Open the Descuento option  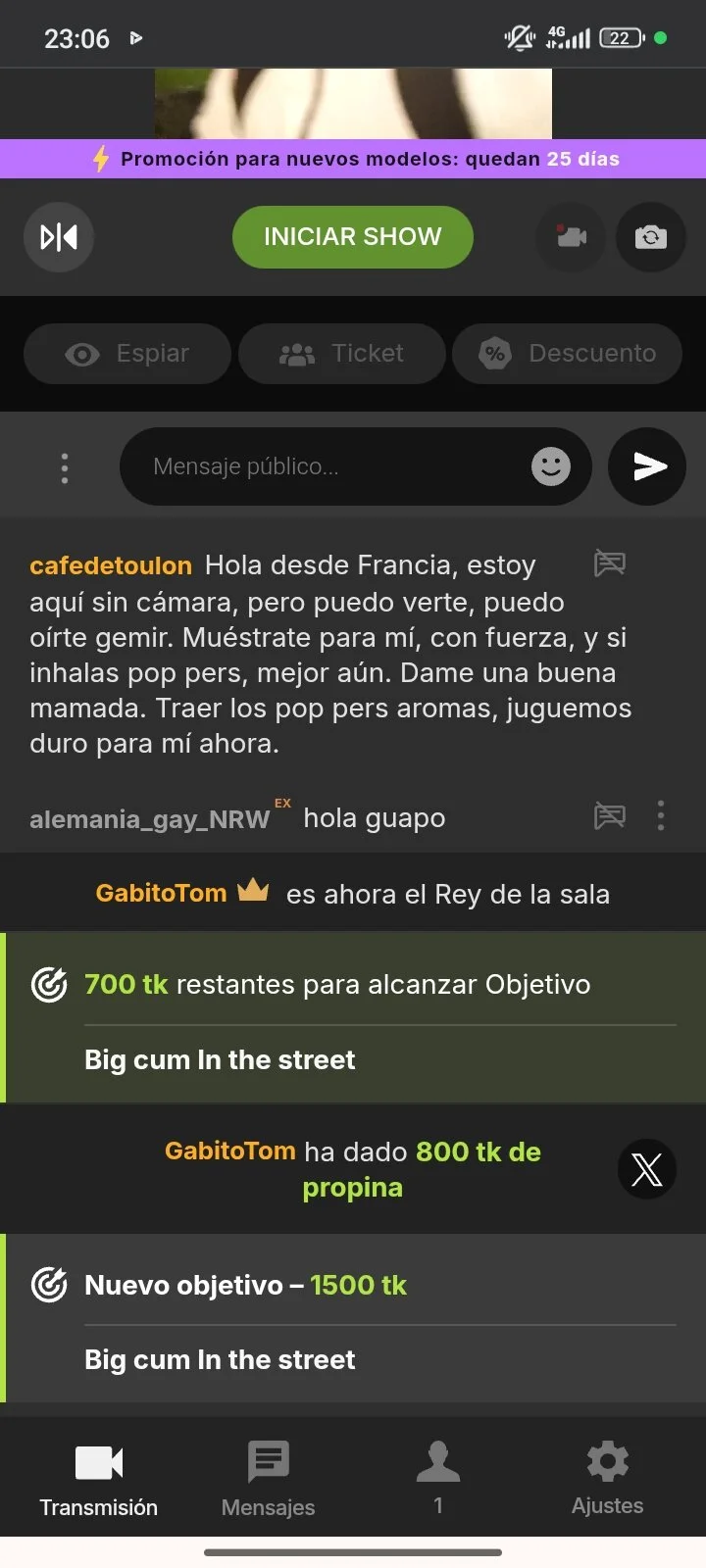[x=567, y=354]
